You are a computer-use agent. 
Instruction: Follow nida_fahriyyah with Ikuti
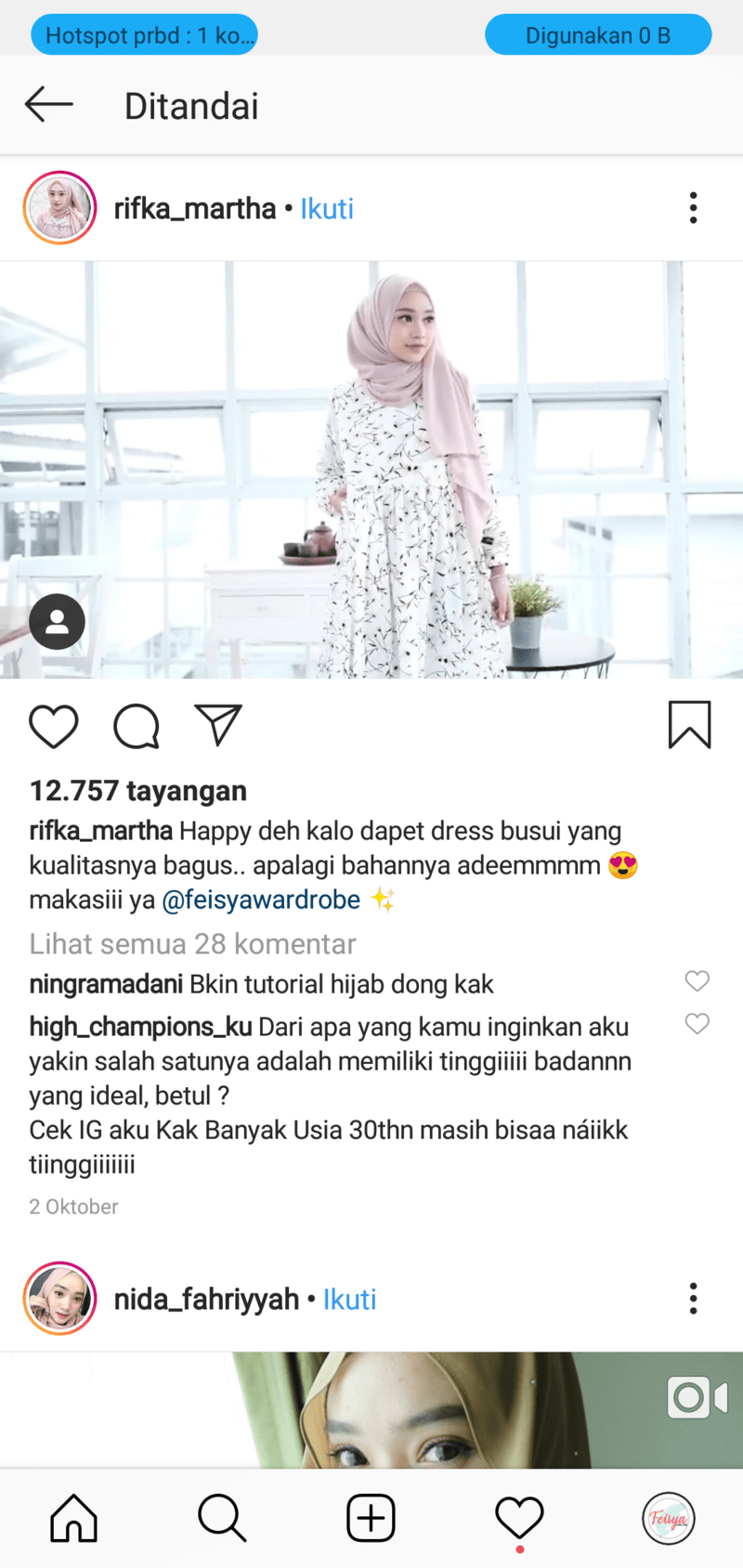(x=350, y=1299)
